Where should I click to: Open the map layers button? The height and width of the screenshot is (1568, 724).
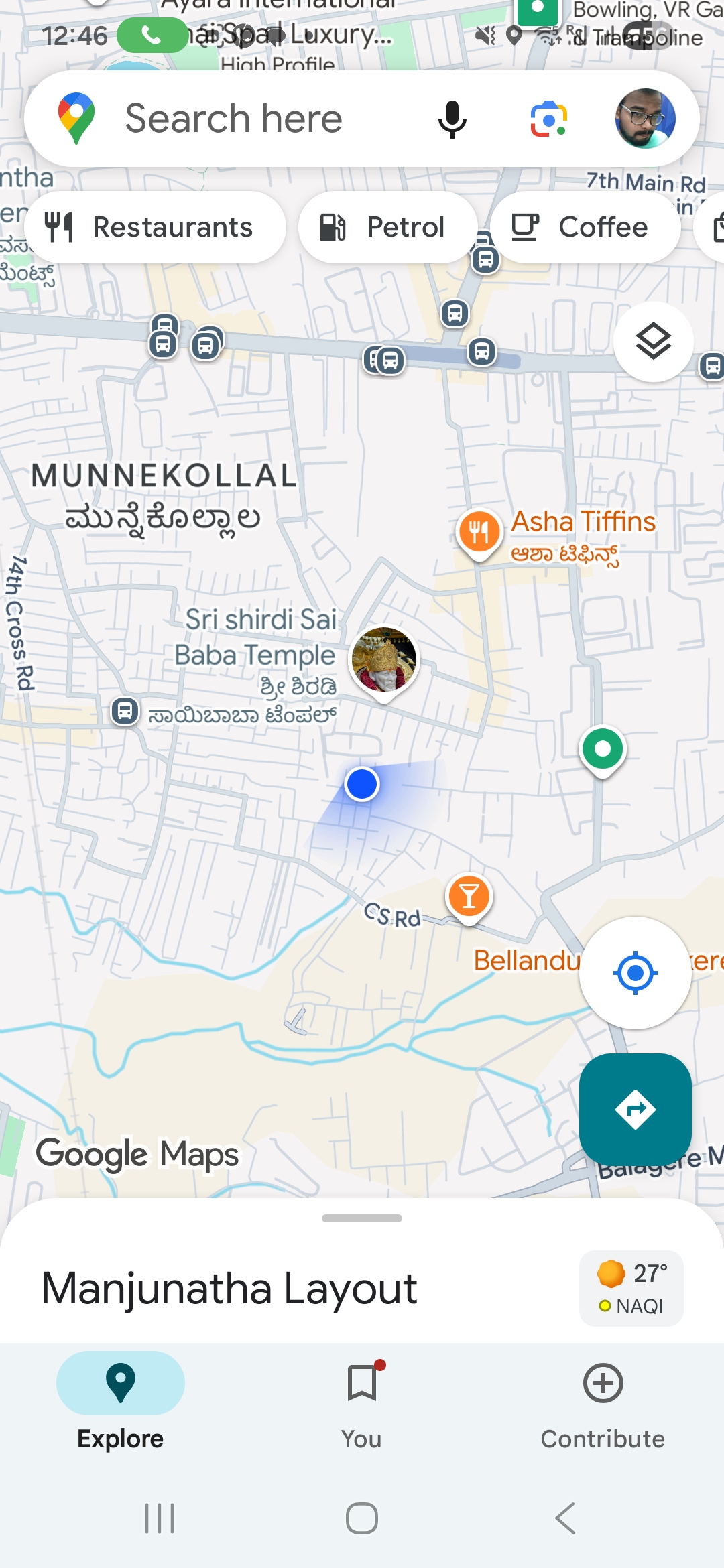[653, 342]
